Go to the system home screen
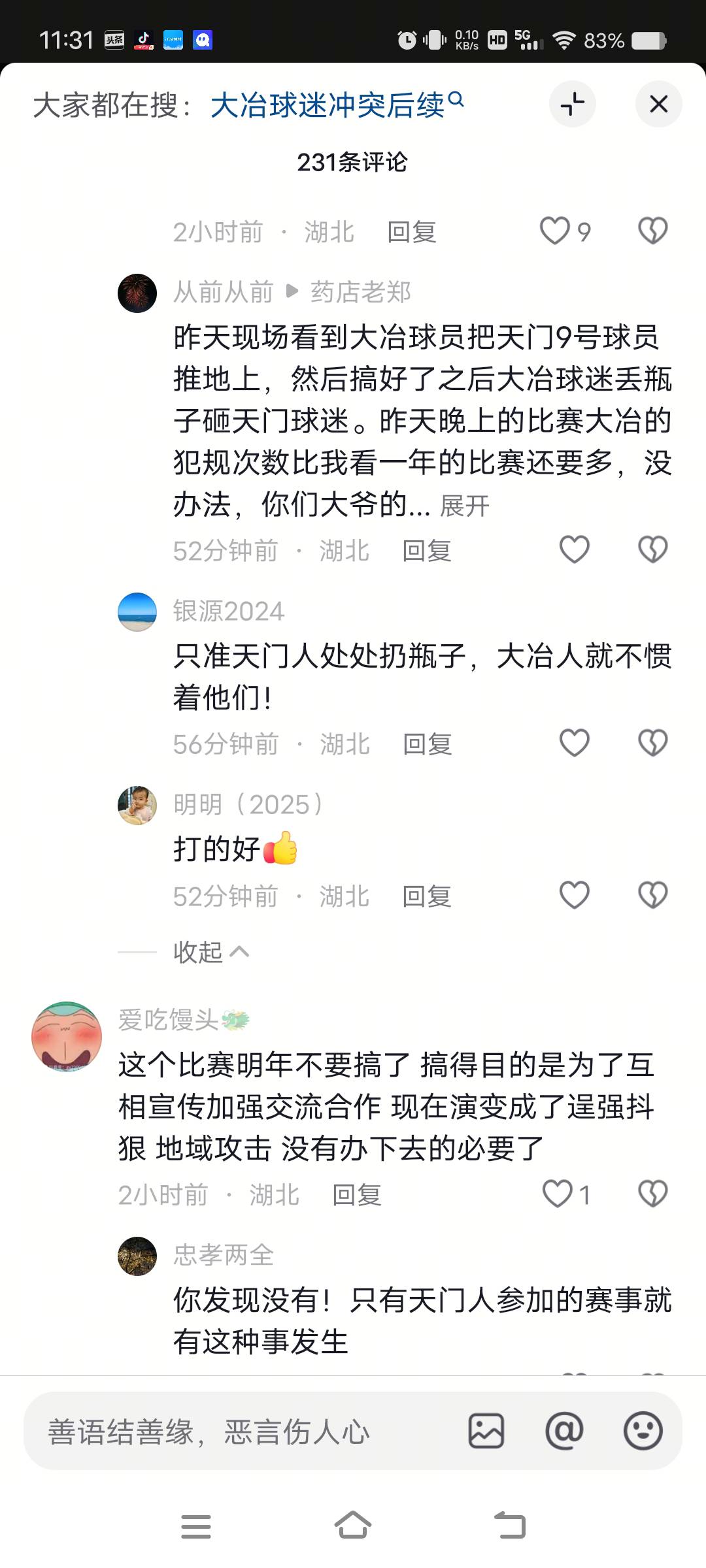The width and height of the screenshot is (706, 1568). 353,1526
